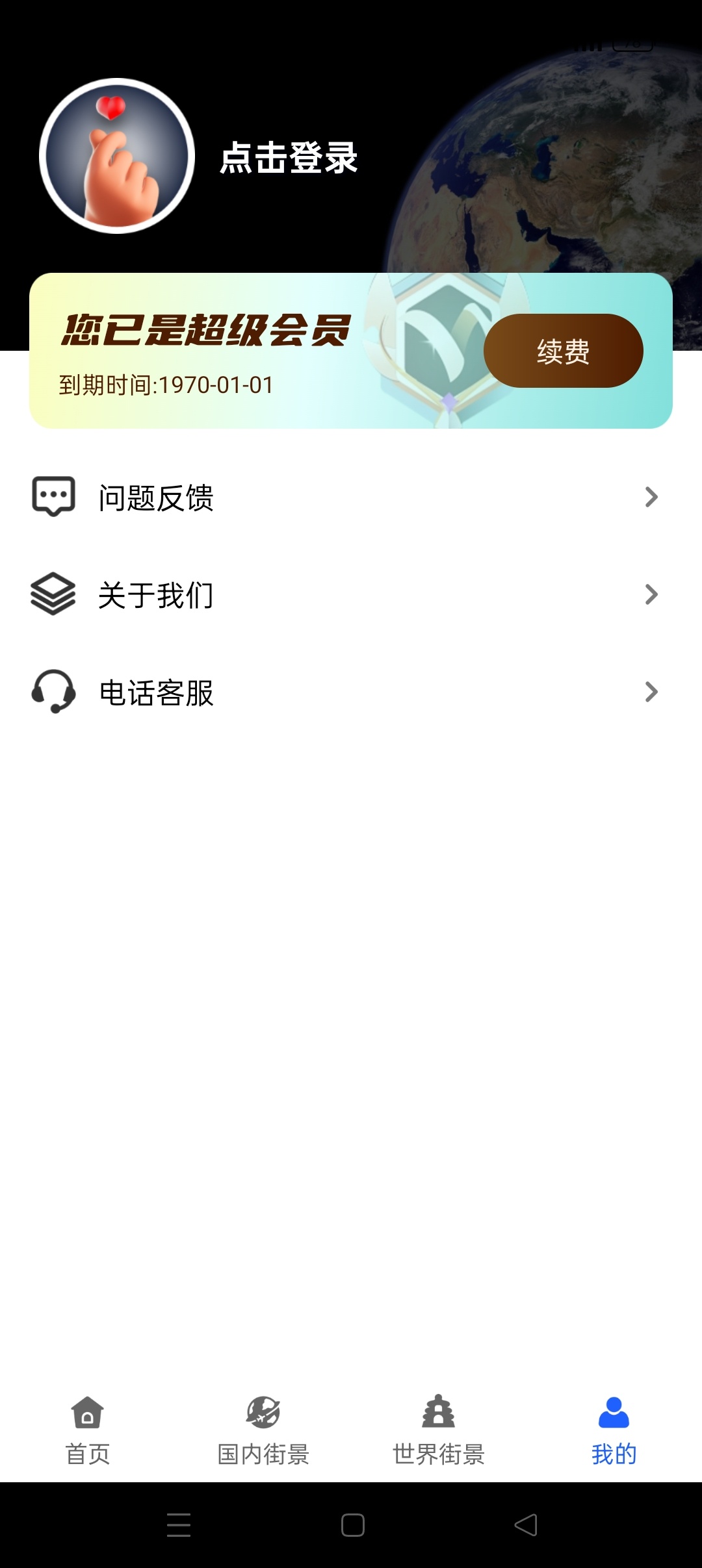This screenshot has width=702, height=1568.
Task: Go to the system home screen
Action: click(352, 1524)
